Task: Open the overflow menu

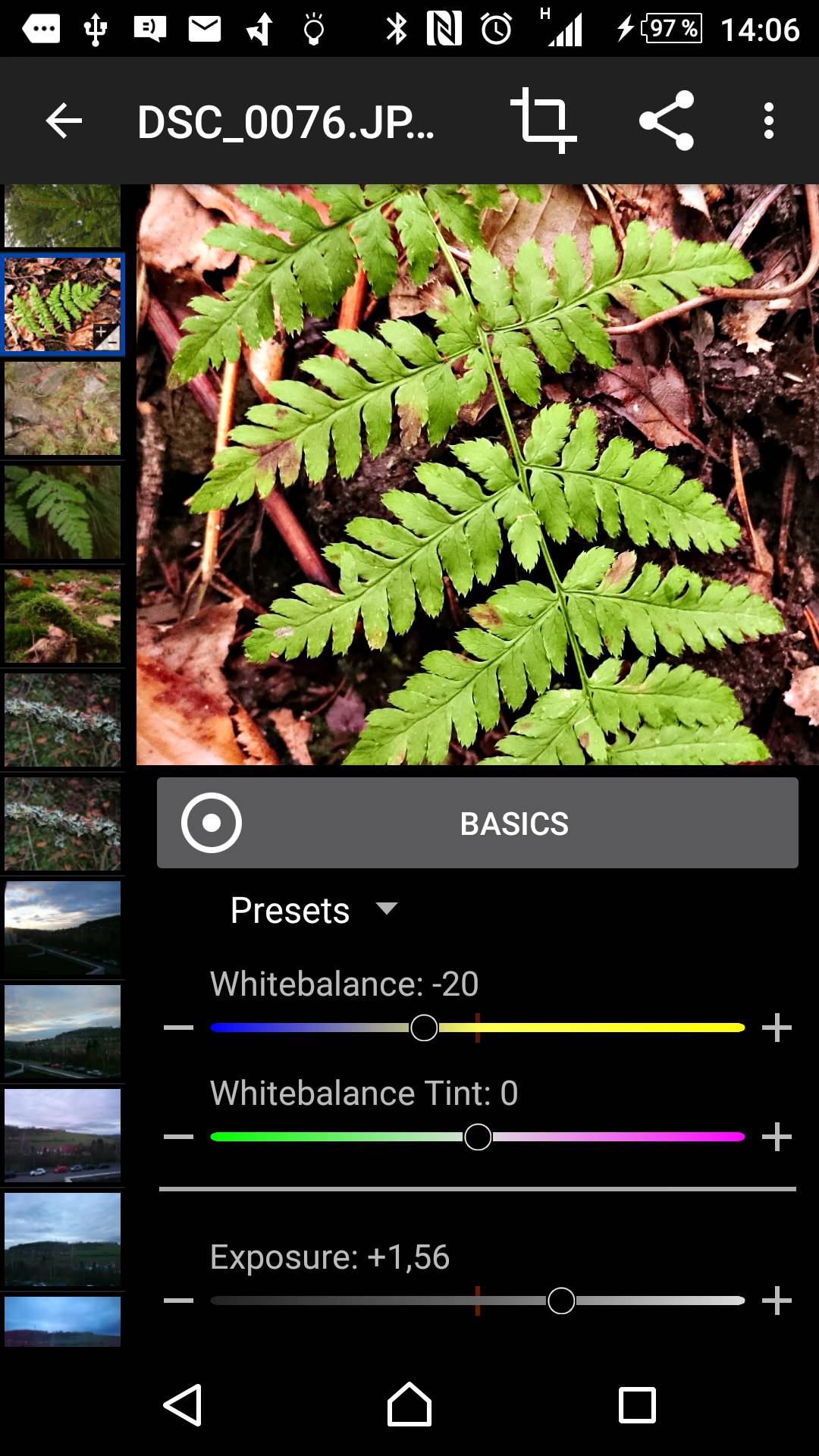Action: pos(768,121)
